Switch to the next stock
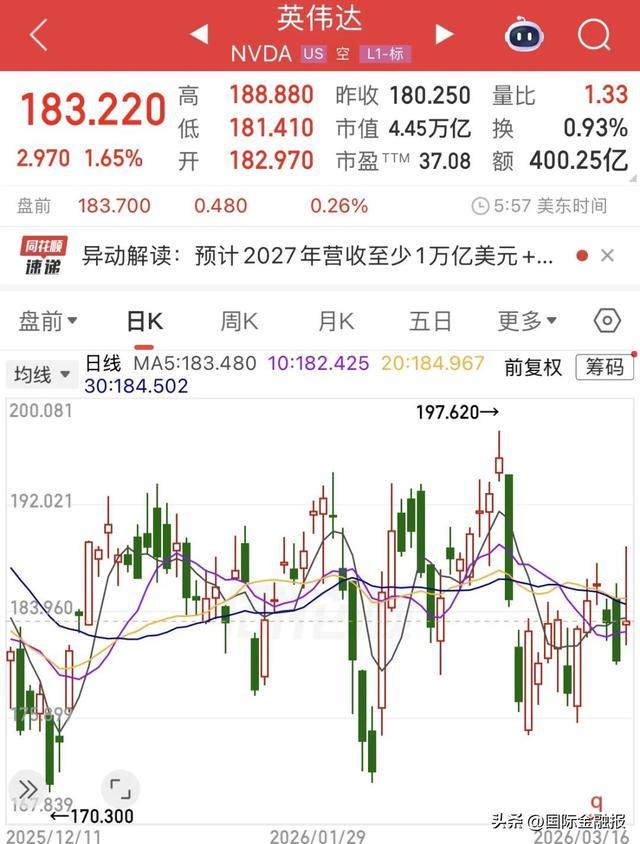640x844 pixels. coord(443,35)
